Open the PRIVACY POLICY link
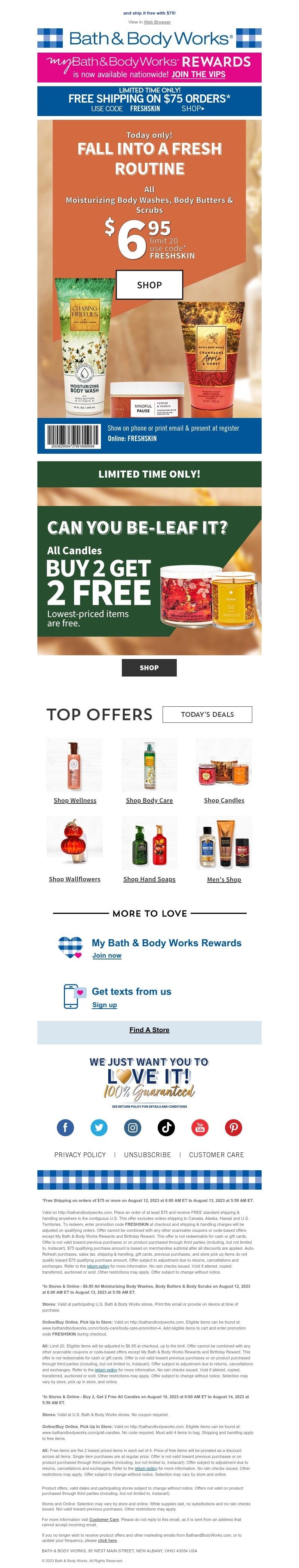 click(80, 1154)
